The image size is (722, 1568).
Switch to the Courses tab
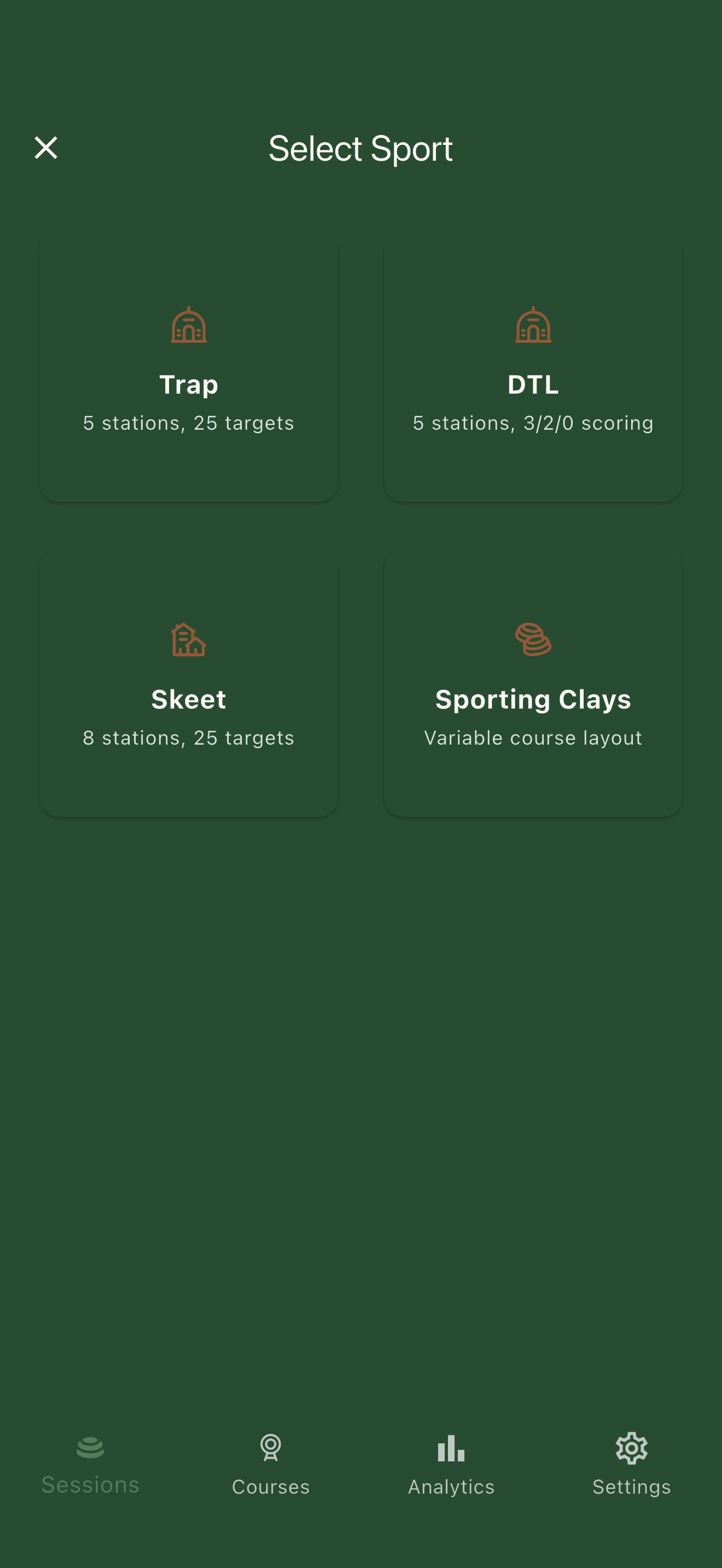[x=270, y=1468]
